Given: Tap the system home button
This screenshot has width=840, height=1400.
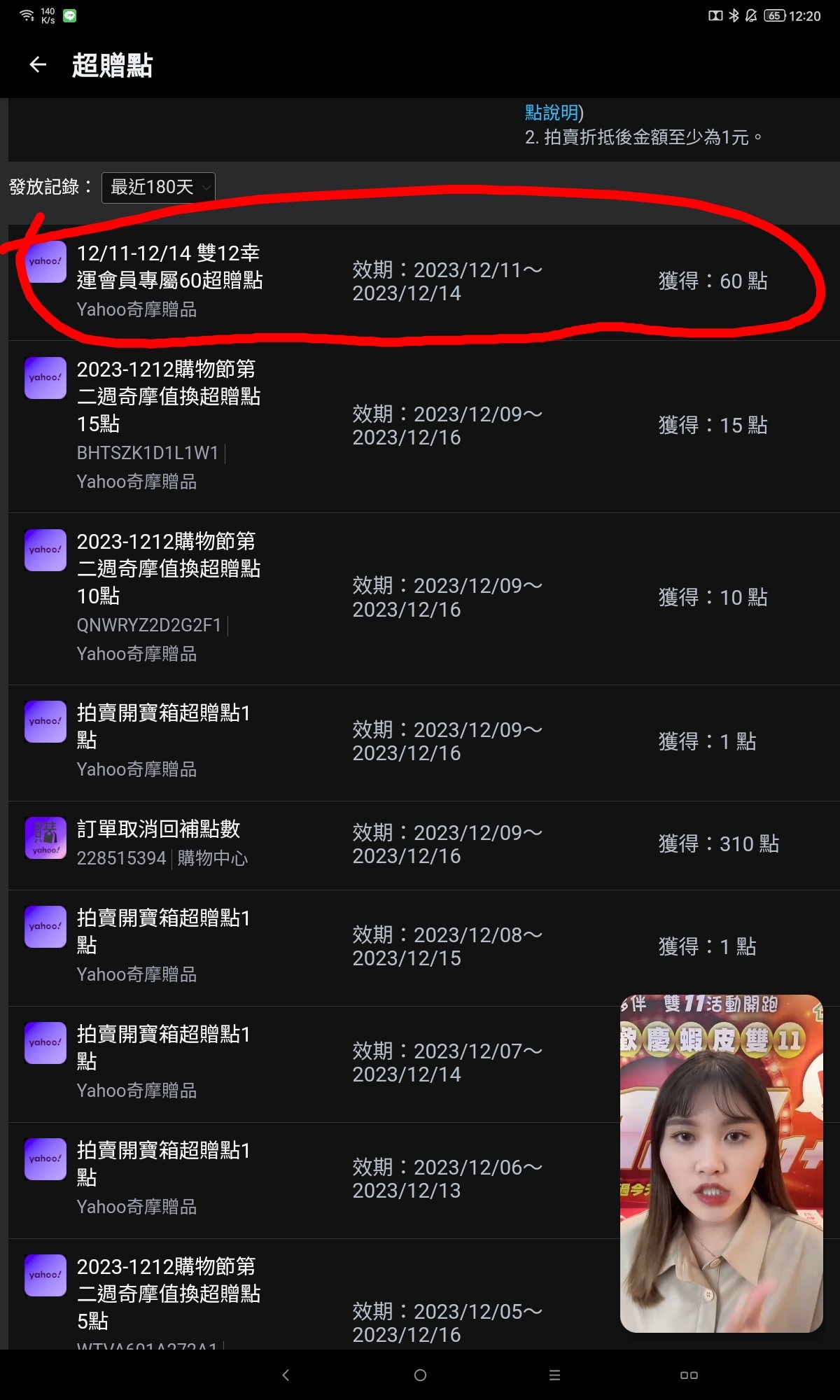Looking at the screenshot, I should coord(420,1375).
